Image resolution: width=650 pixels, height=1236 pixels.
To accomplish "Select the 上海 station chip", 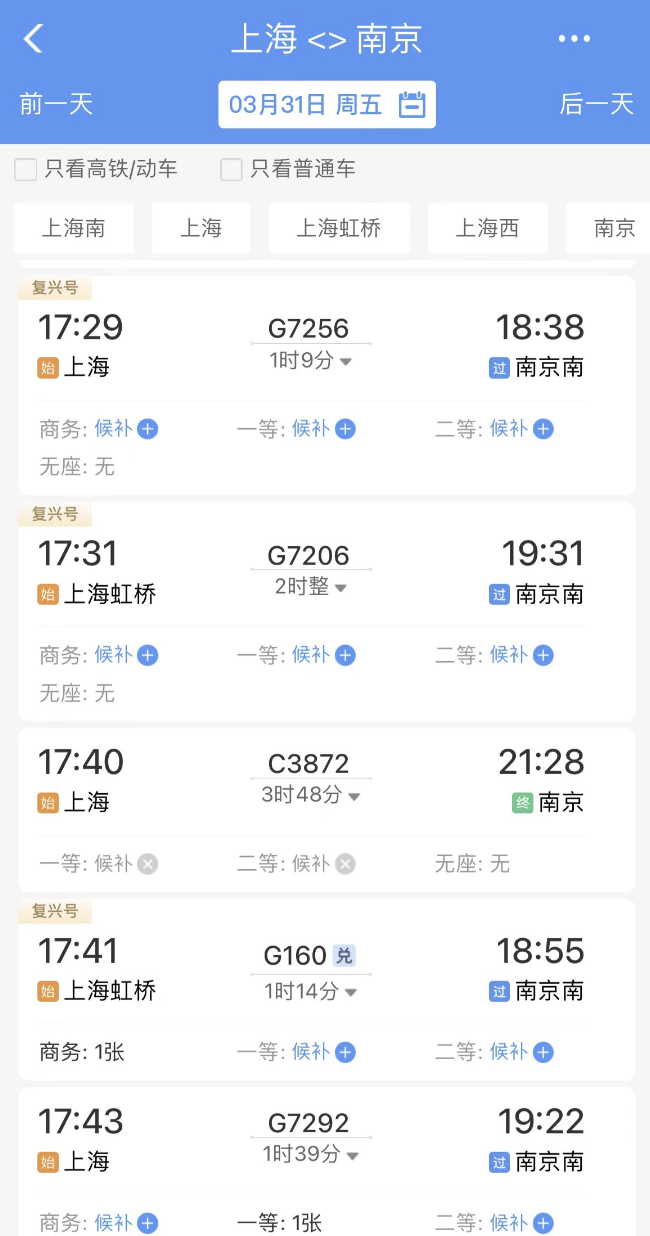I will click(x=201, y=228).
